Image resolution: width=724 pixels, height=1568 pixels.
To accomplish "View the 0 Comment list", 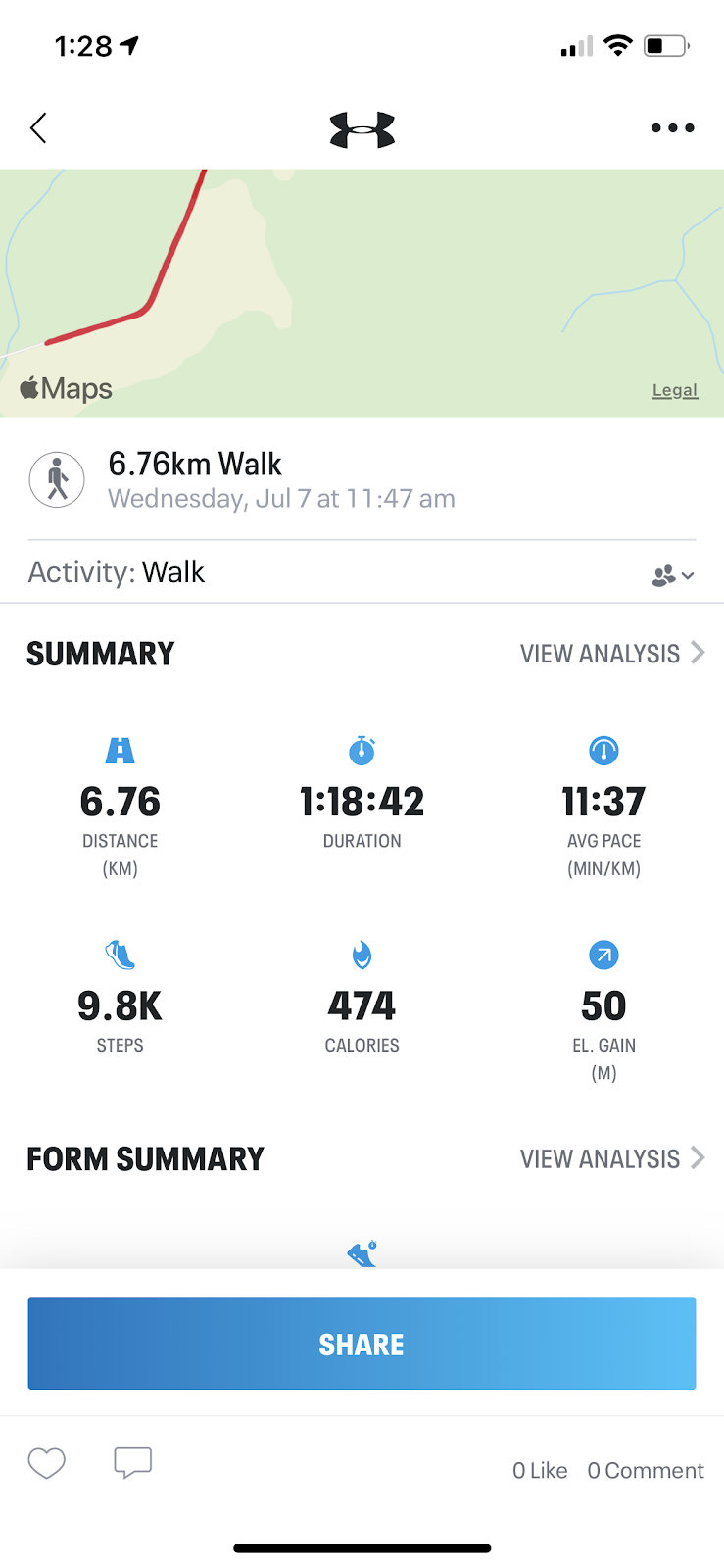I will pyautogui.click(x=645, y=1470).
